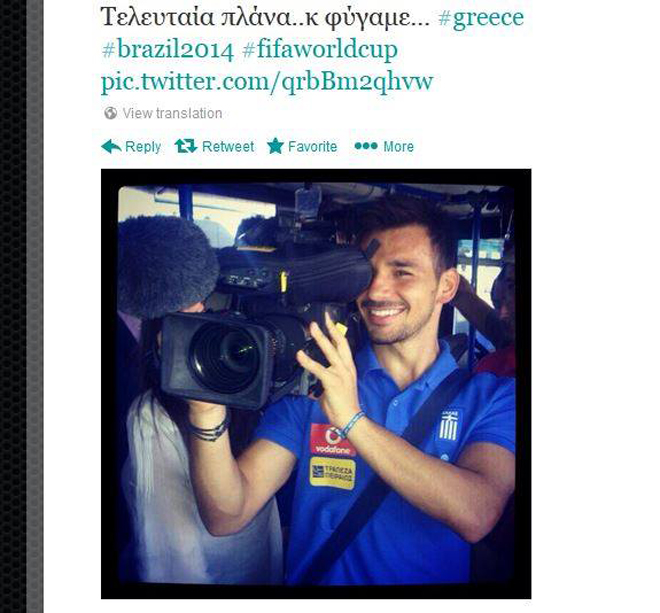Open the More options menu

384,146
